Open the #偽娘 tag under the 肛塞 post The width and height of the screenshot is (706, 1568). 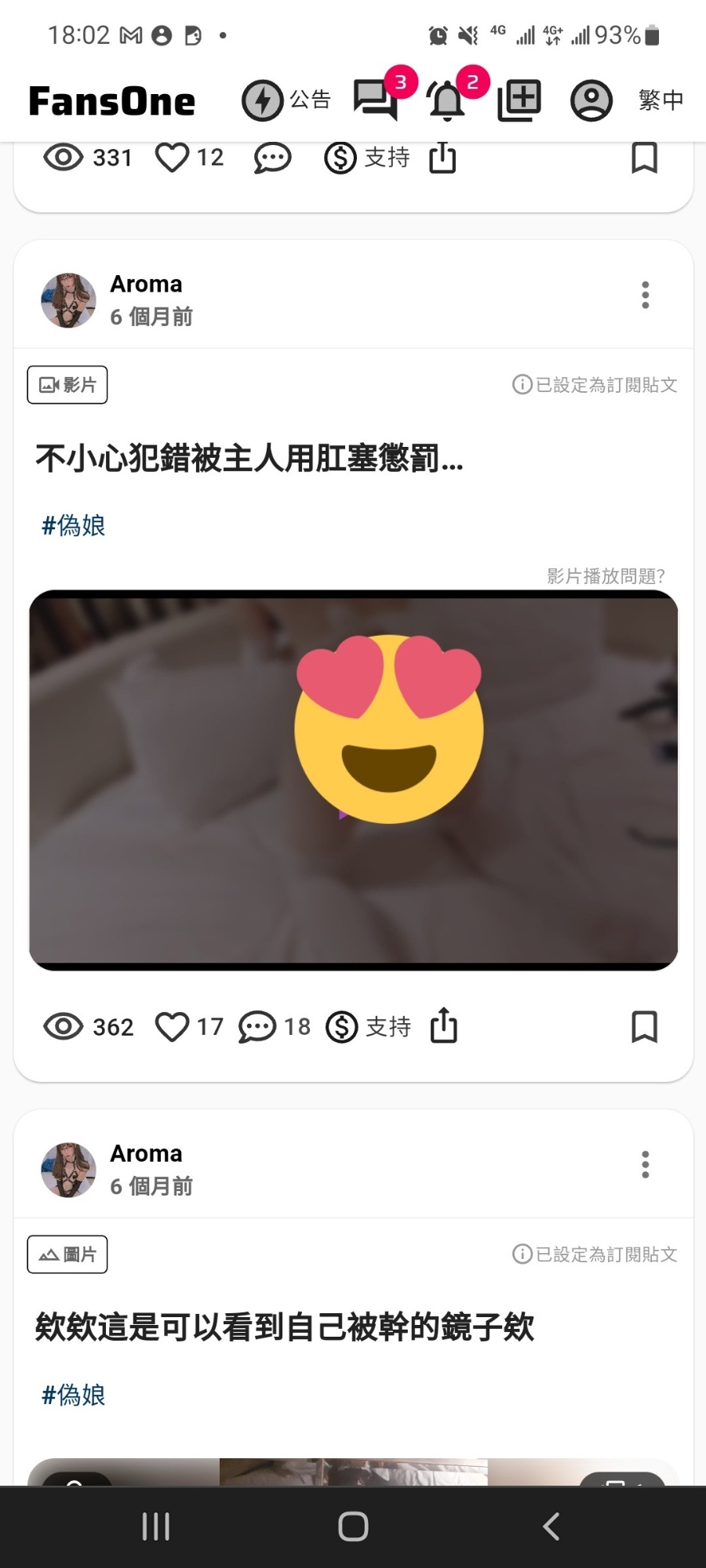tap(73, 525)
